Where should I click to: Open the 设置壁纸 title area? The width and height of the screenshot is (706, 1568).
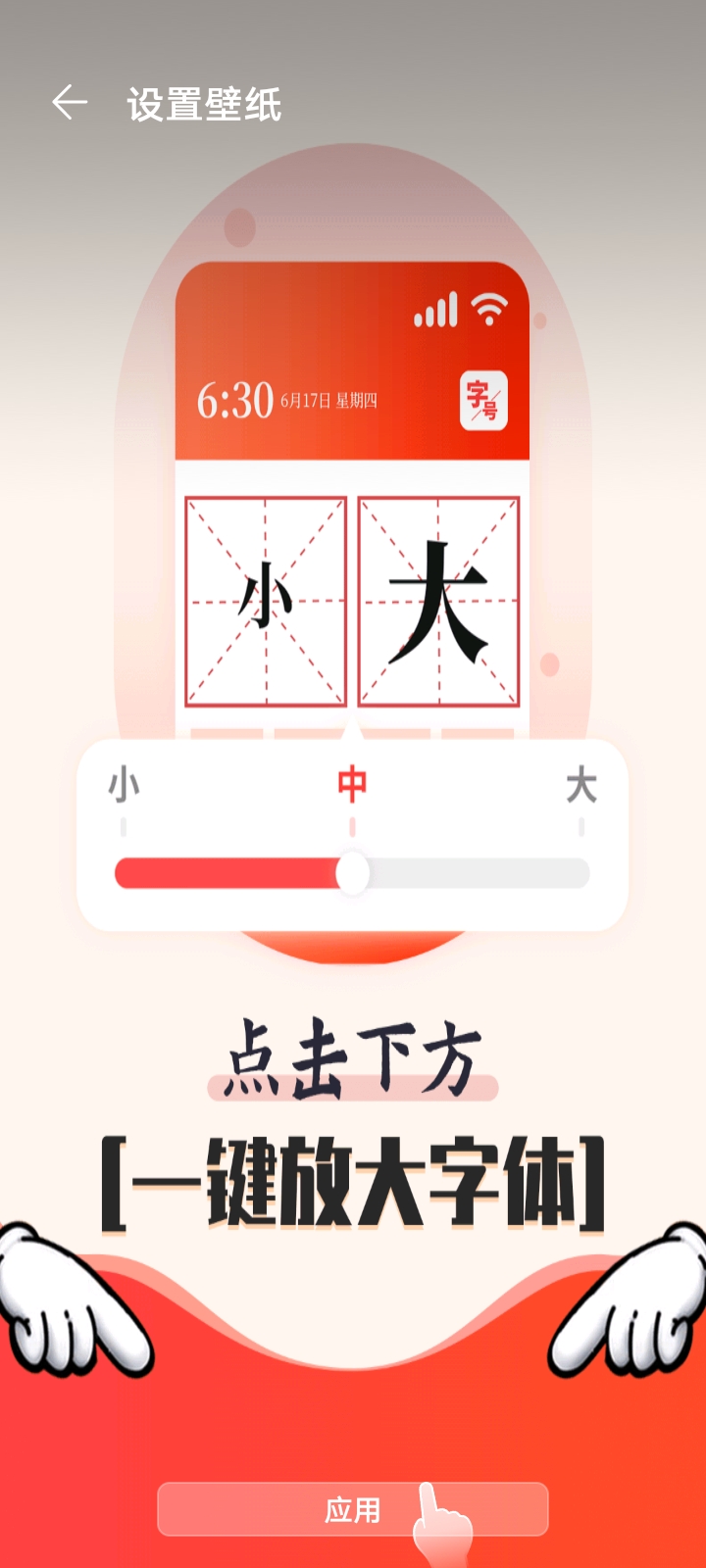[203, 102]
